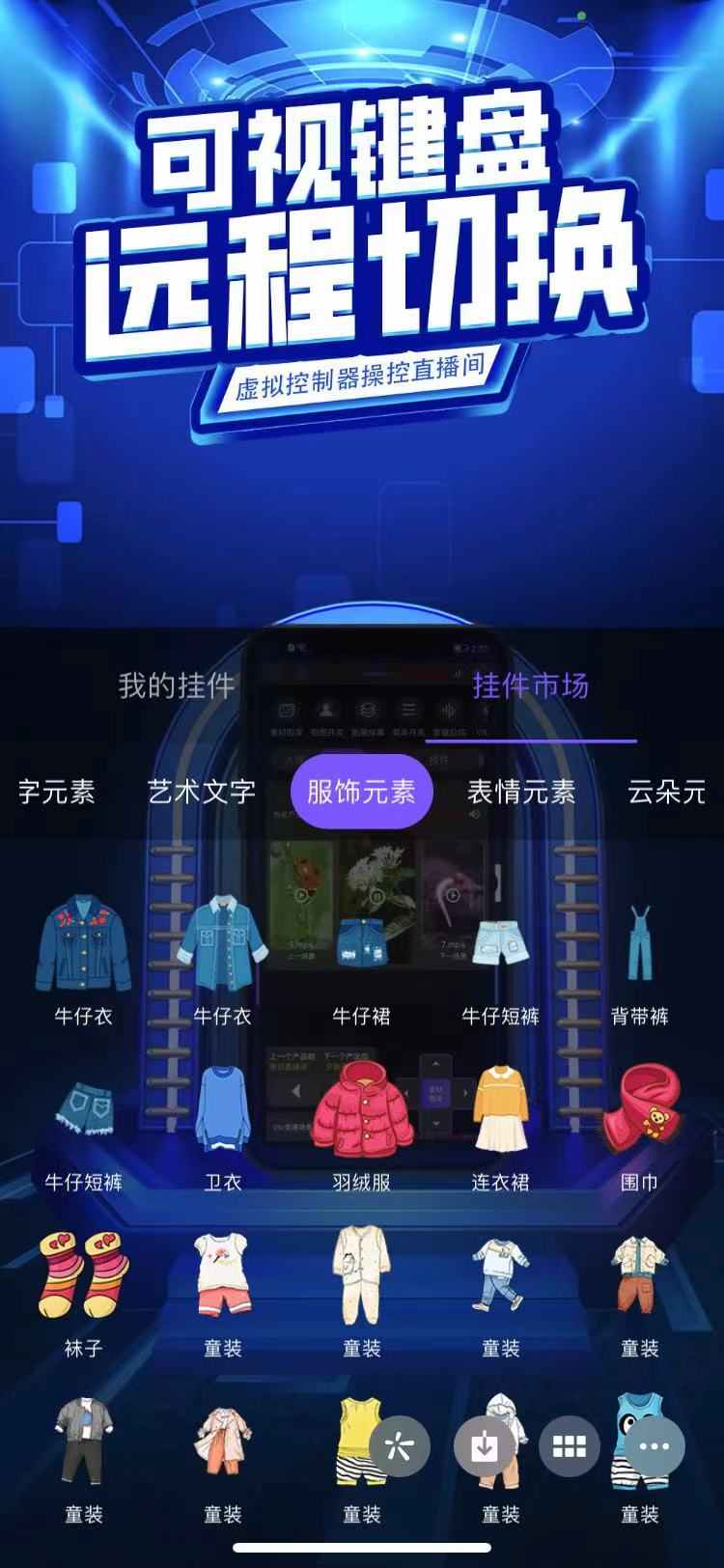Open the grid view of all images
The image size is (724, 1568).
click(569, 1446)
